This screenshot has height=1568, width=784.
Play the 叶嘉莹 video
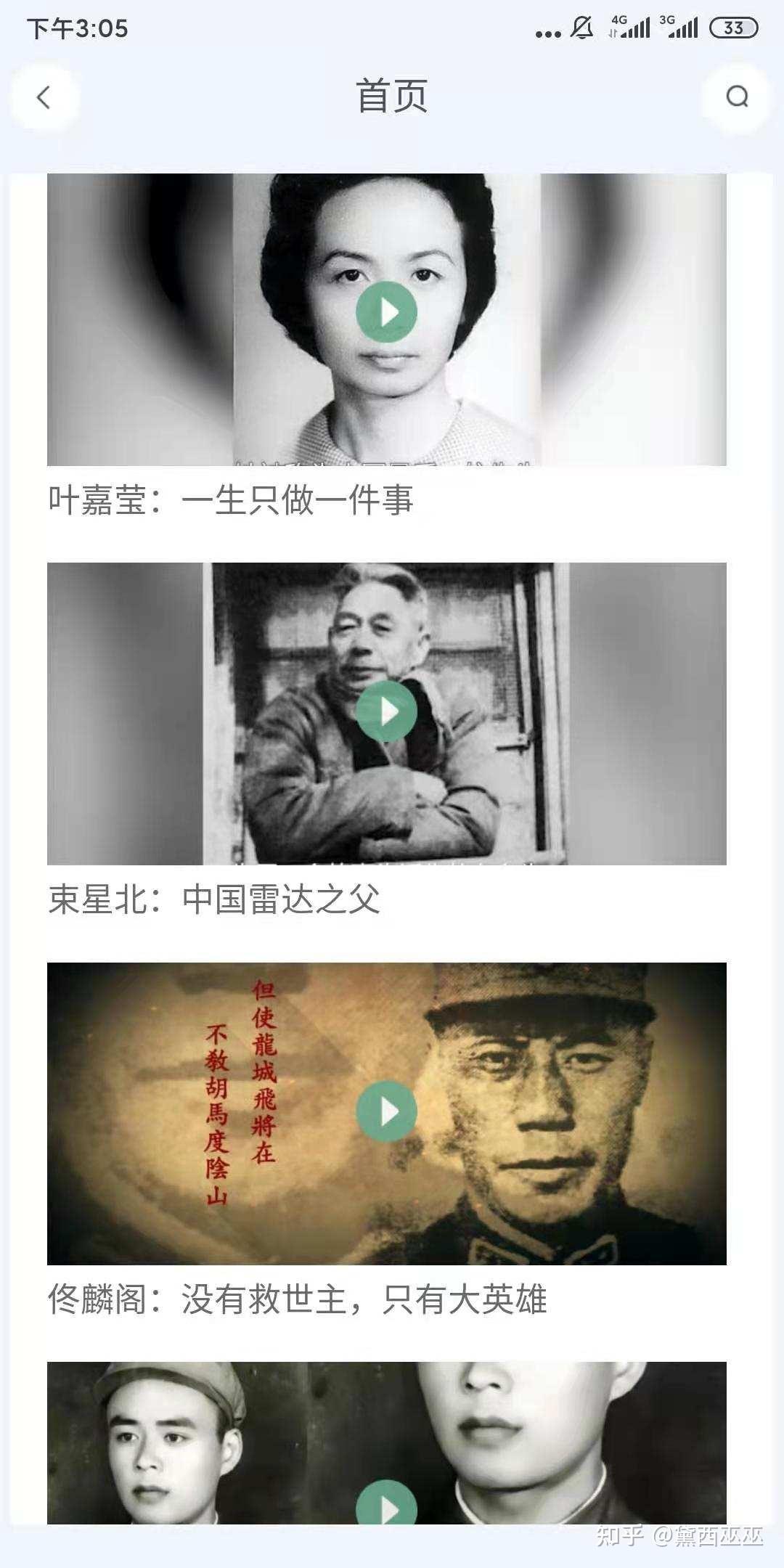click(386, 312)
